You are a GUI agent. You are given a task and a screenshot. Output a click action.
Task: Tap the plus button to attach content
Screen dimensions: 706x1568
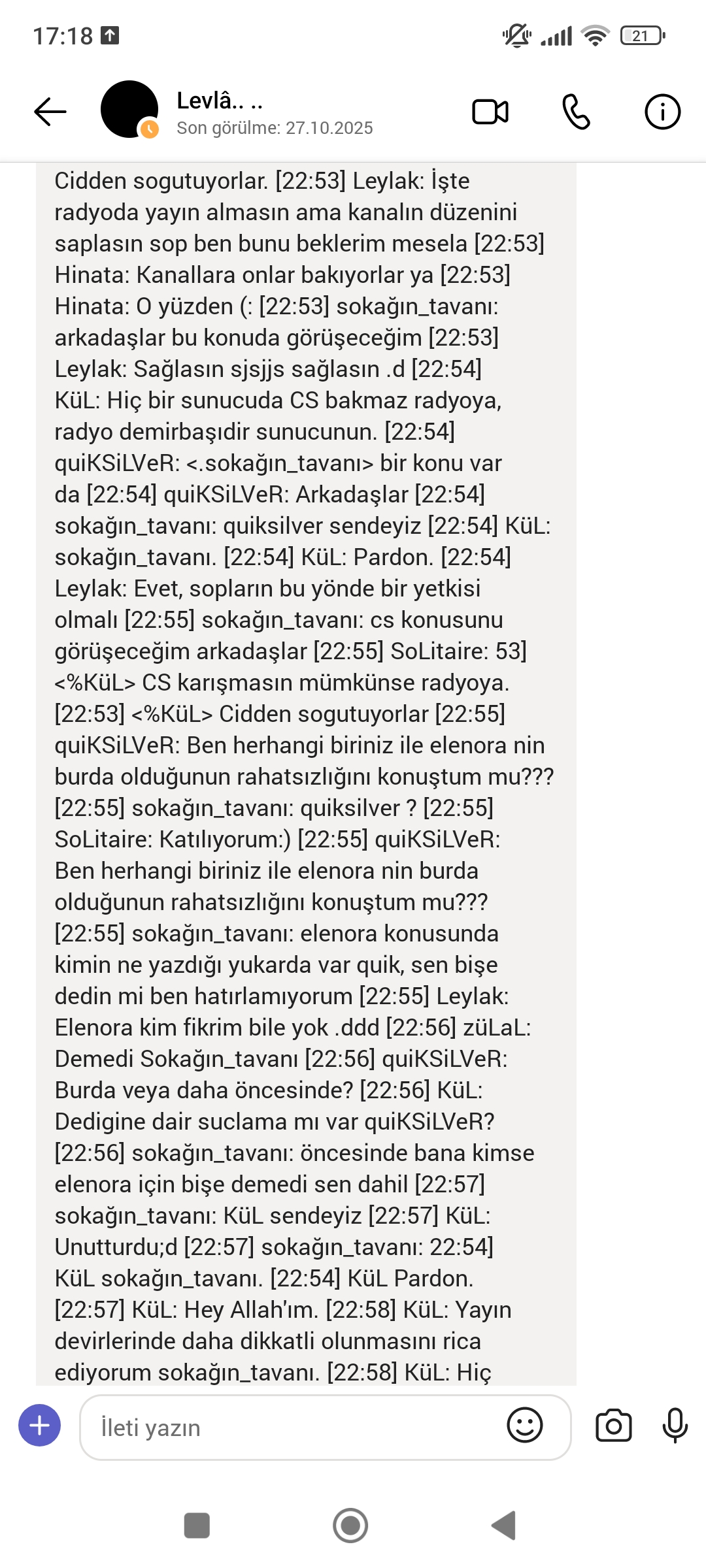pos(40,1425)
